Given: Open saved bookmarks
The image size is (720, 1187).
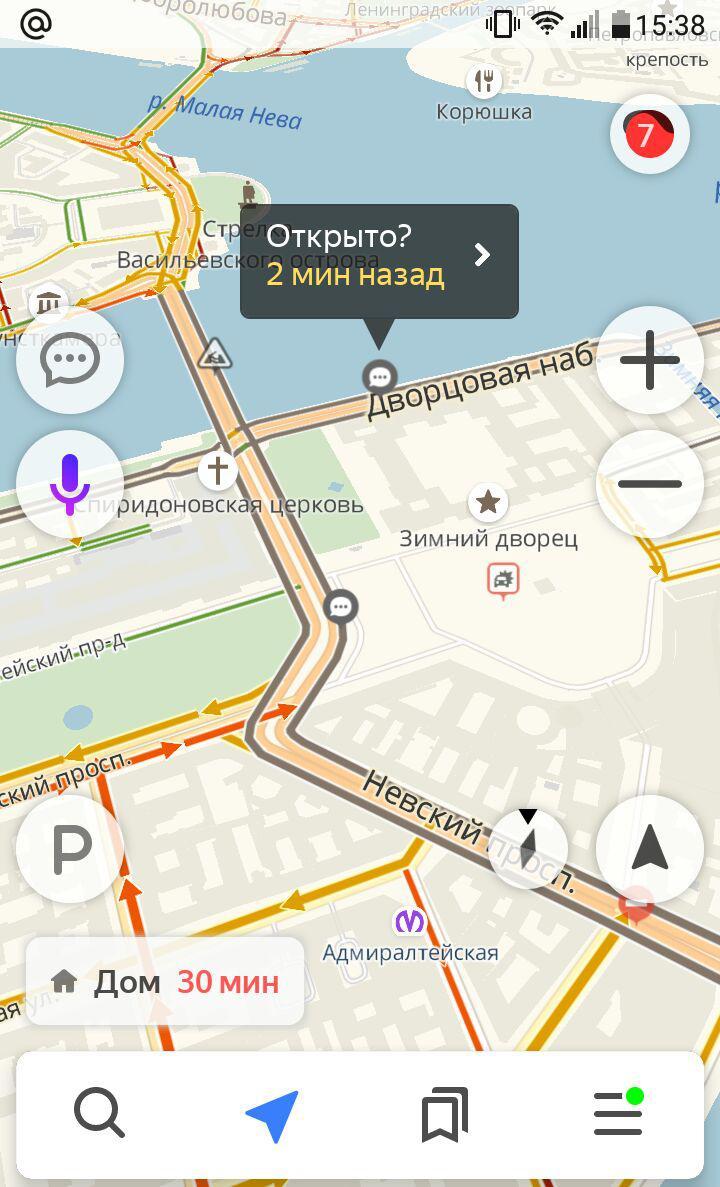Looking at the screenshot, I should (445, 1114).
